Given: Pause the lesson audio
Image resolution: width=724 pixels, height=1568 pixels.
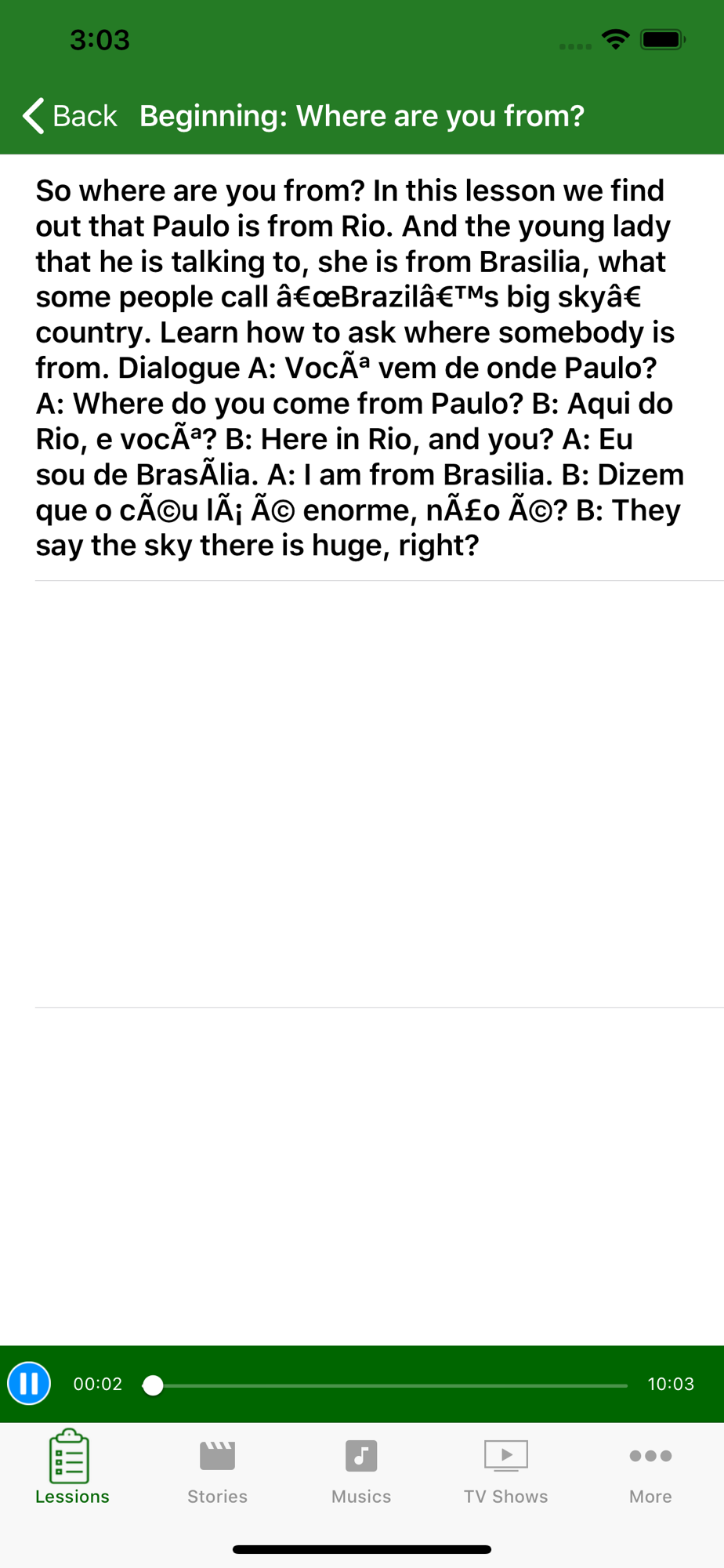Looking at the screenshot, I should point(29,1384).
